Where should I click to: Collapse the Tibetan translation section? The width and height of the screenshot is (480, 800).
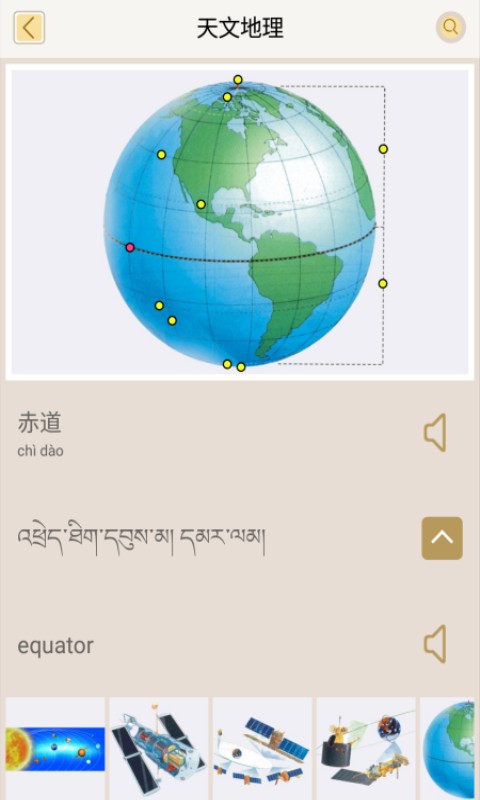point(442,538)
